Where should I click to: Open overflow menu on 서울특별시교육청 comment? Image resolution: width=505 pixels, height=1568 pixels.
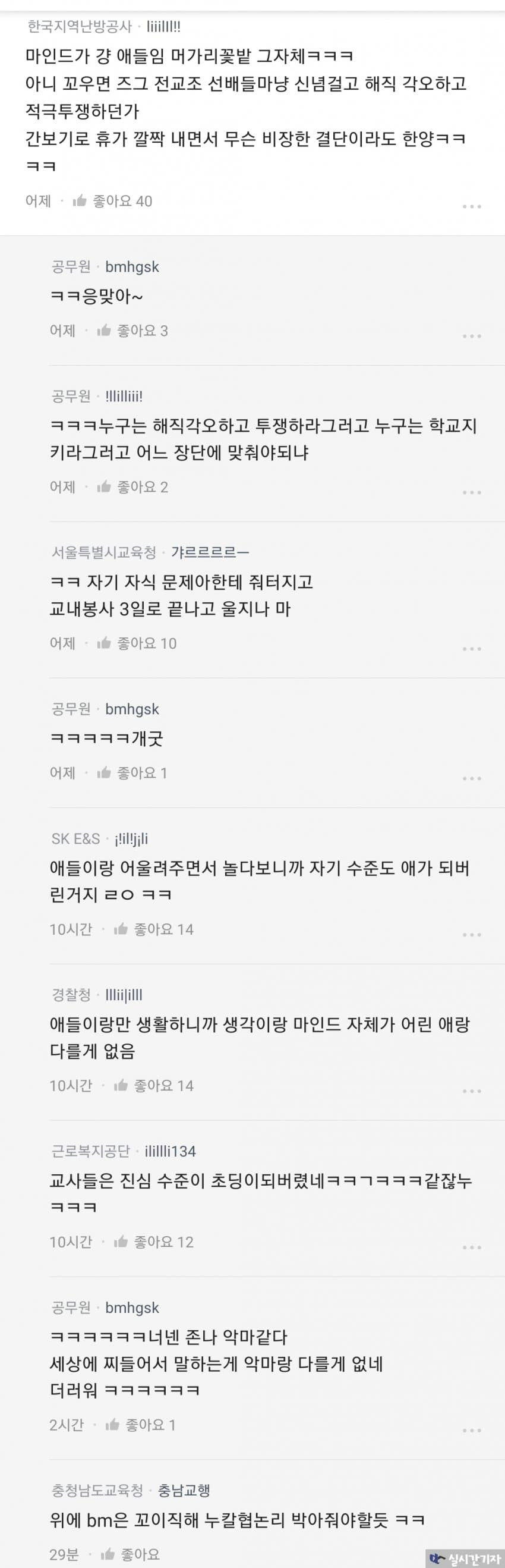pos(472,649)
